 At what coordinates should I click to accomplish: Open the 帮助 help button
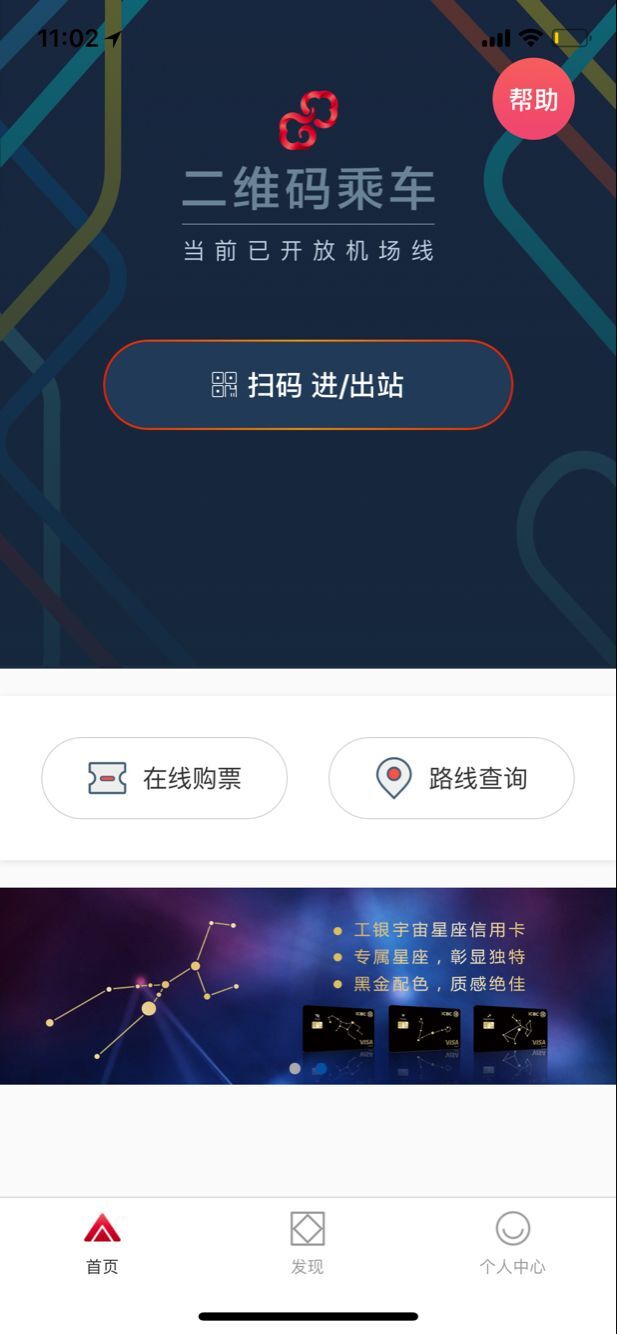[x=533, y=99]
